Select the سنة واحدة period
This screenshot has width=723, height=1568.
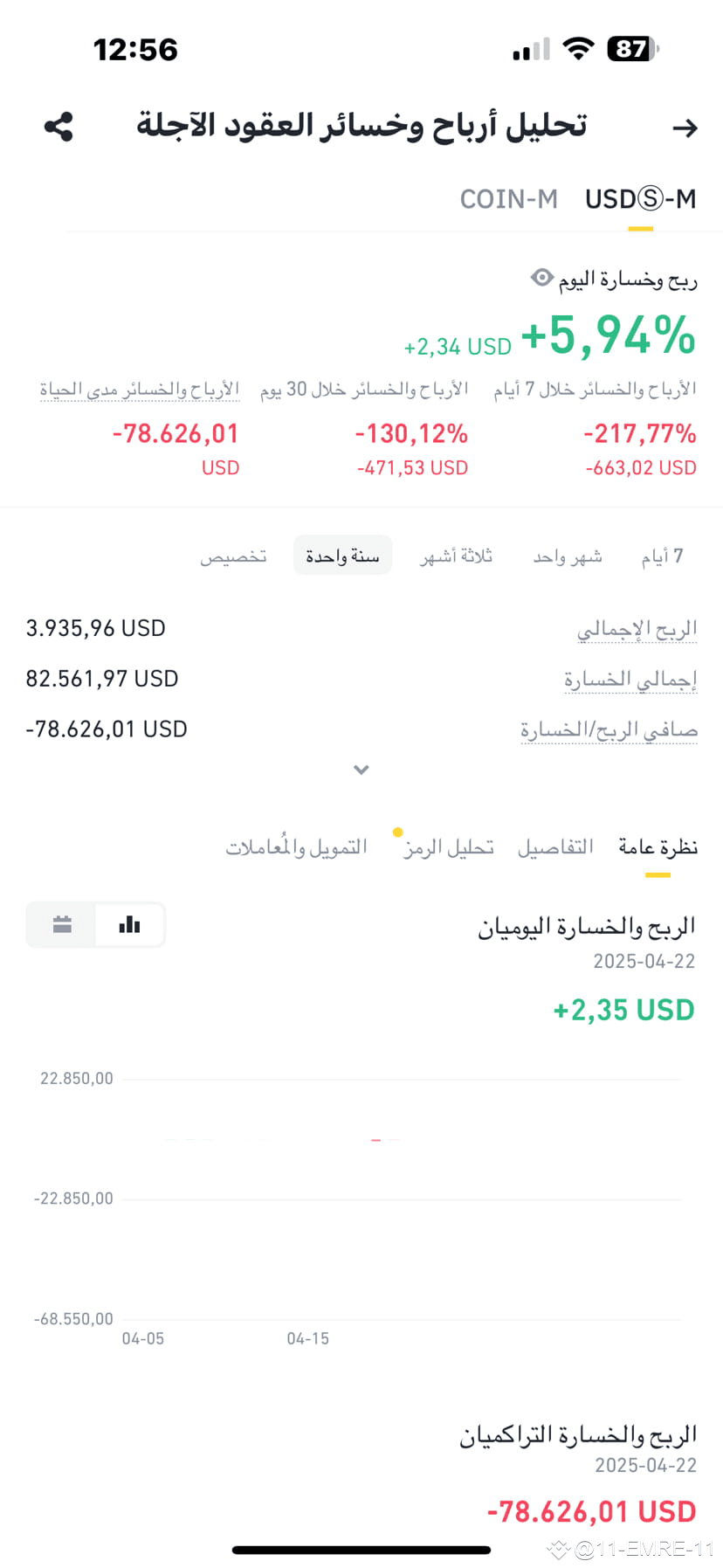point(342,556)
